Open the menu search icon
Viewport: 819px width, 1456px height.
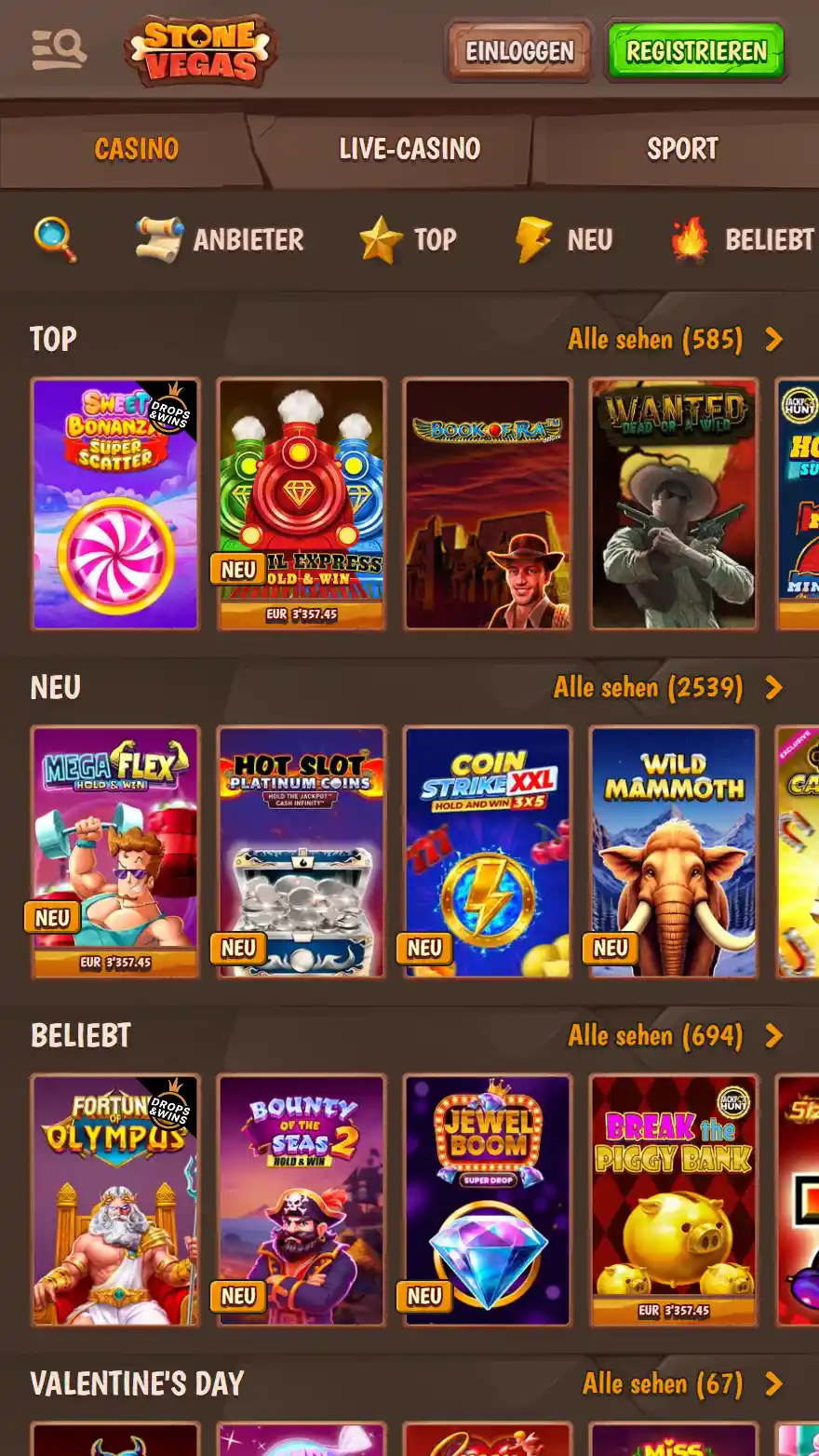point(59,49)
